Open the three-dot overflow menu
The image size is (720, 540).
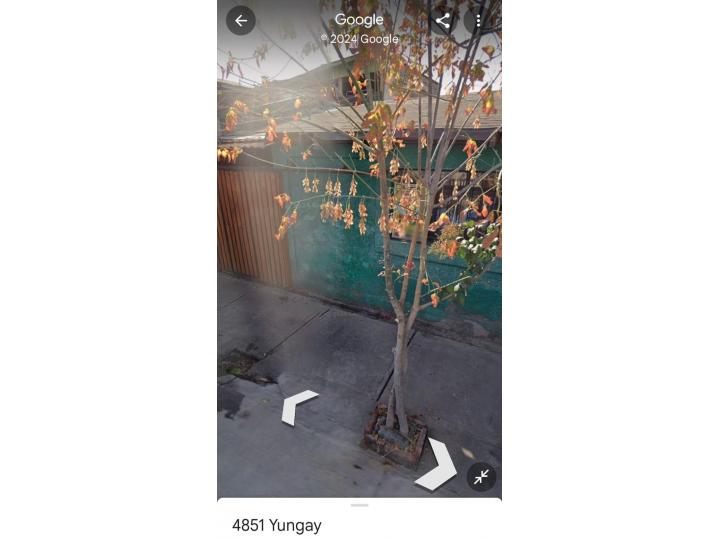479,20
